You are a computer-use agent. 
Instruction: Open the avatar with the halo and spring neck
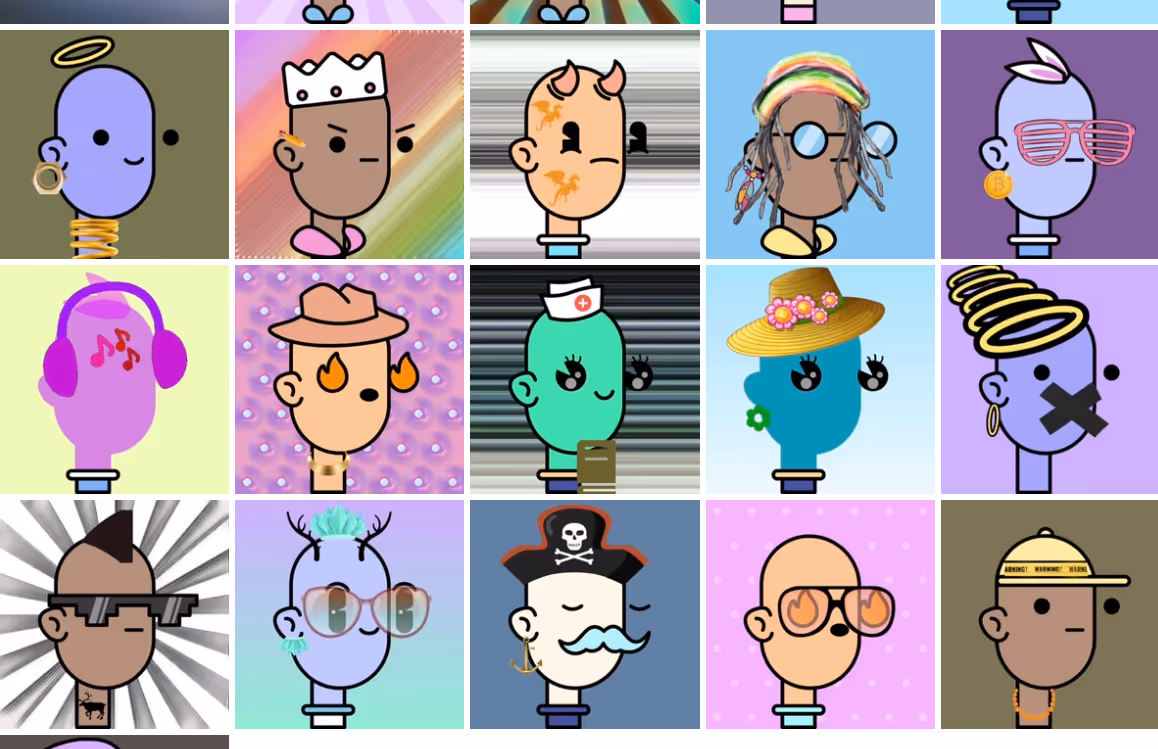(x=114, y=144)
